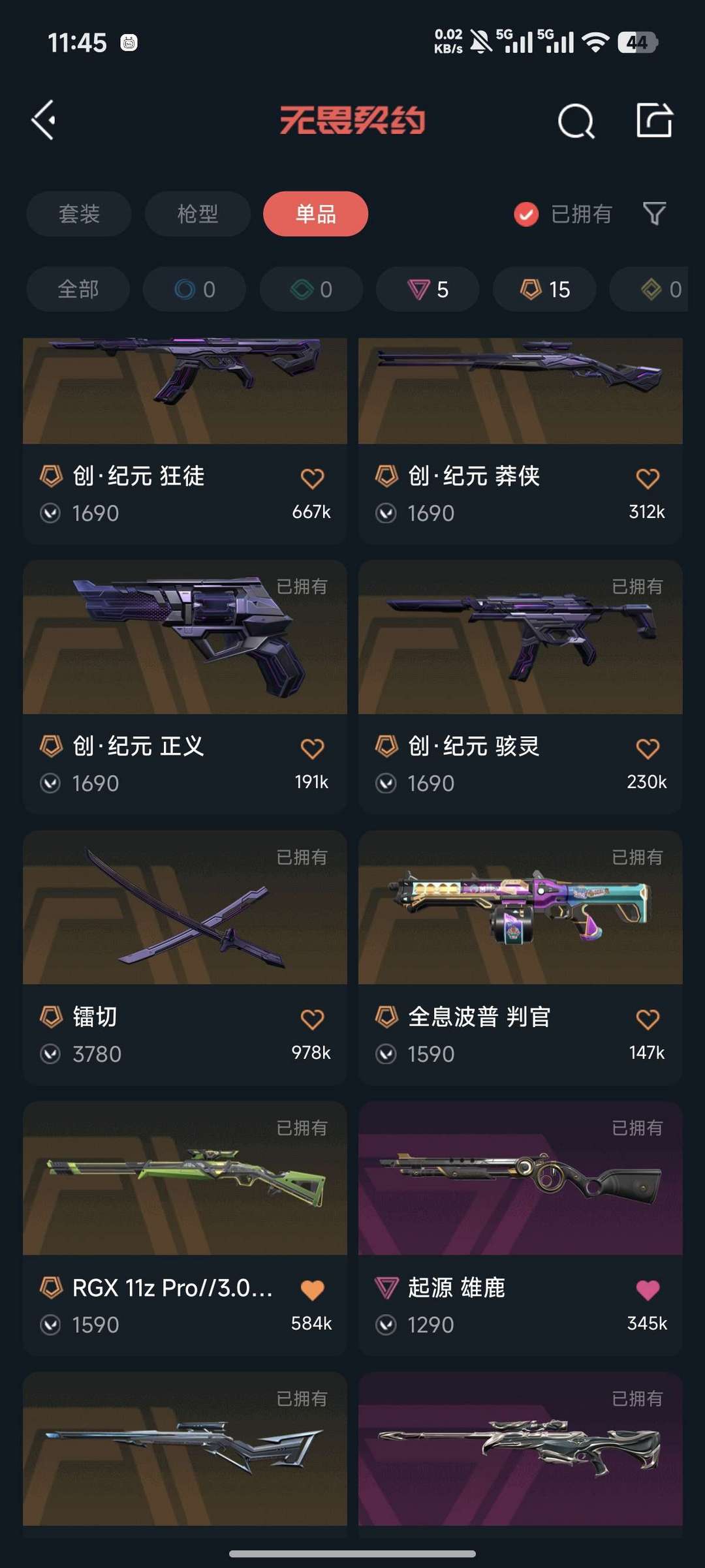The height and width of the screenshot is (1568, 705).
Task: Filter by the orange tier chip showing 15
Action: 544,289
